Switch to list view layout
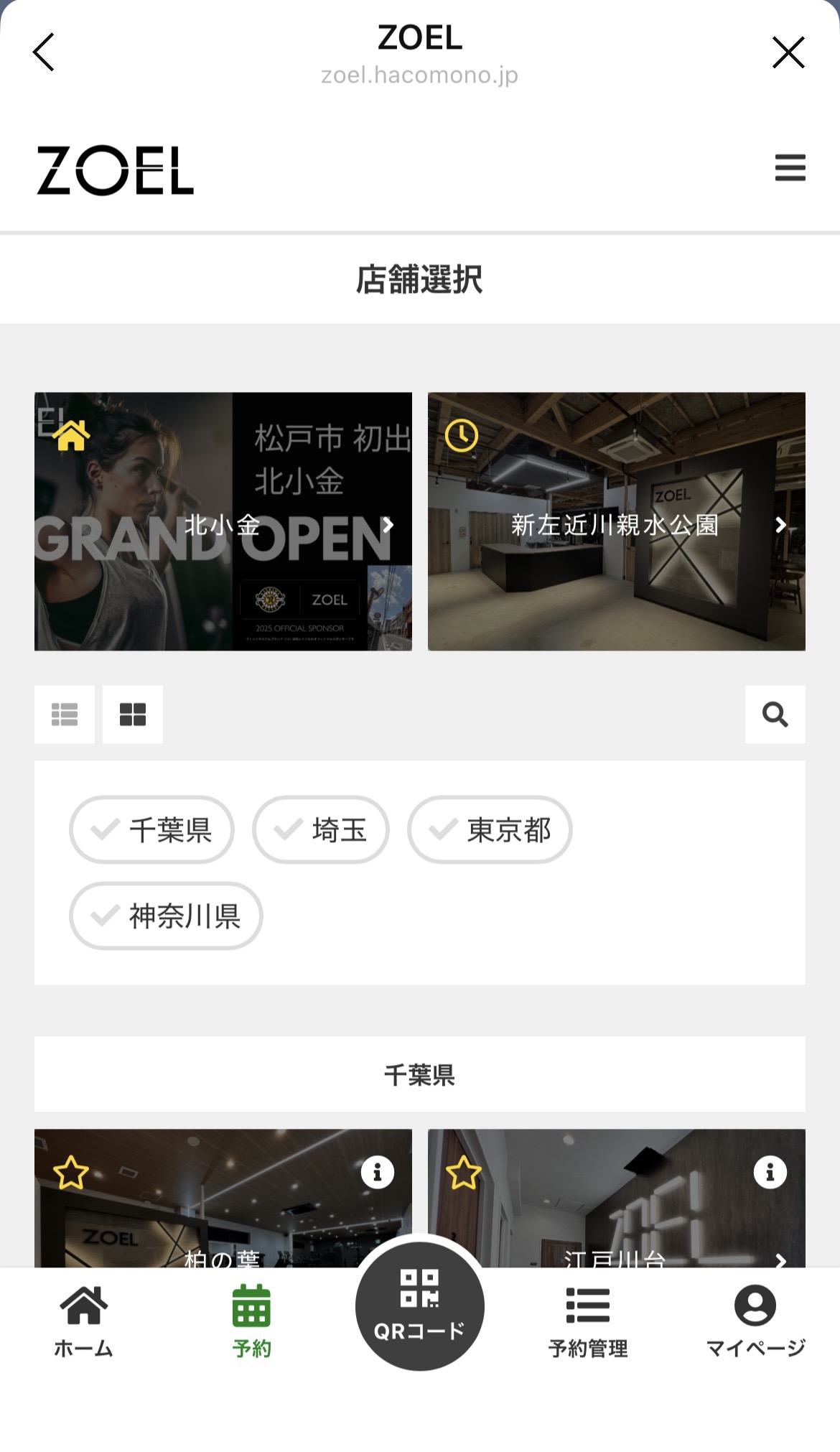Image resolution: width=840 pixels, height=1452 pixels. [x=65, y=715]
